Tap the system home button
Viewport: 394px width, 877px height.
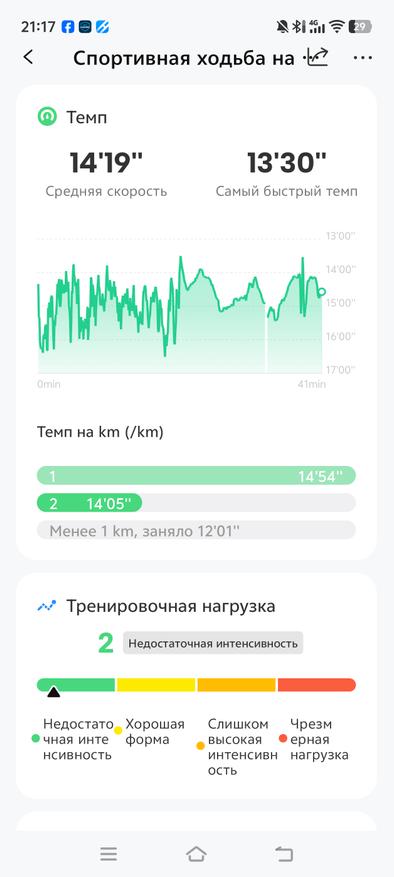tap(196, 854)
